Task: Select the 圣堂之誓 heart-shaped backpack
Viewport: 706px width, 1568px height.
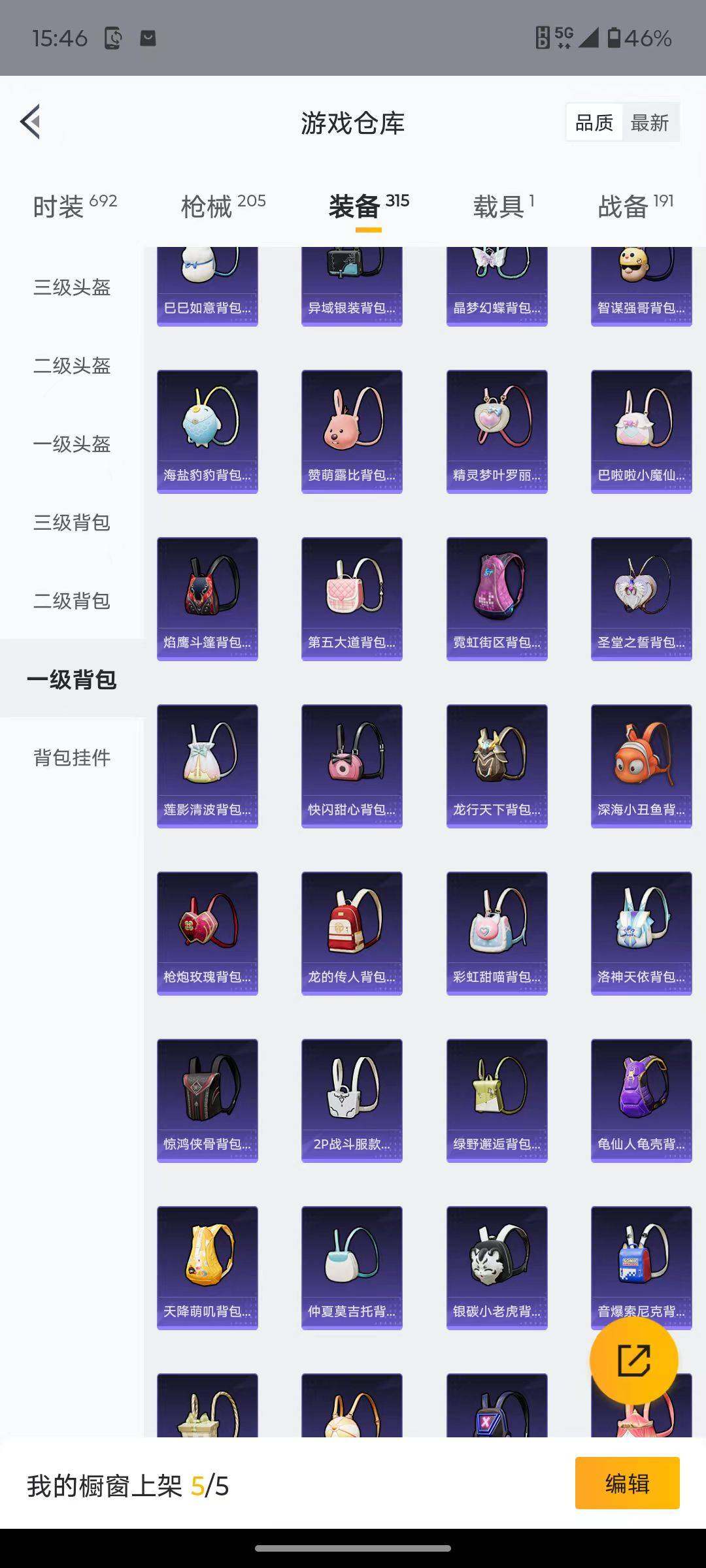Action: 641,596
